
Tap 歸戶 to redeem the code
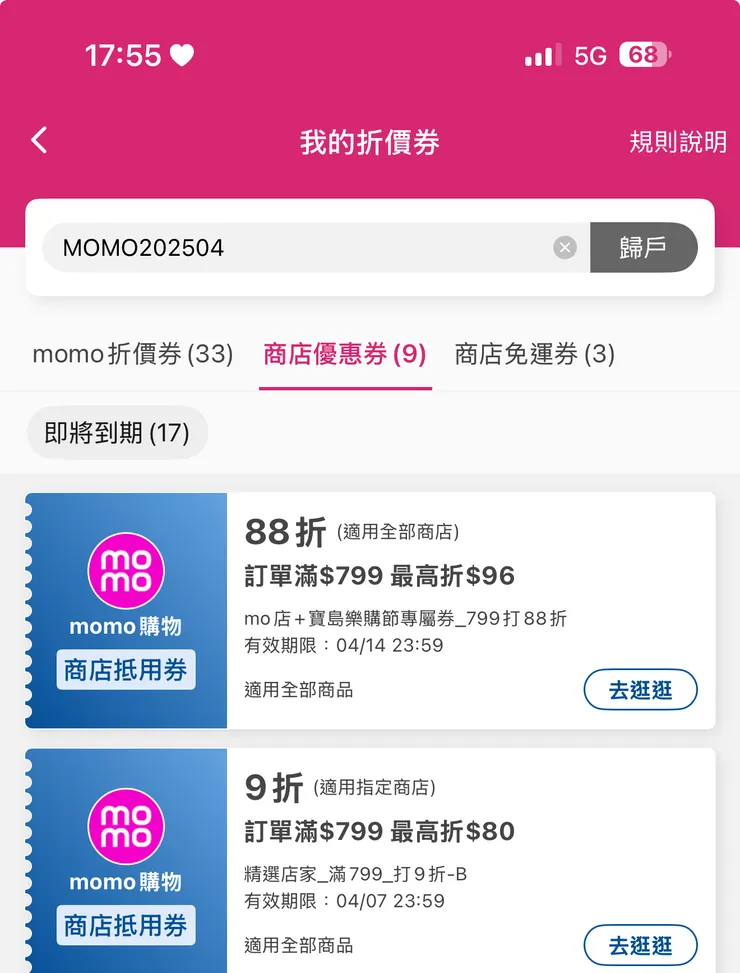tap(643, 248)
